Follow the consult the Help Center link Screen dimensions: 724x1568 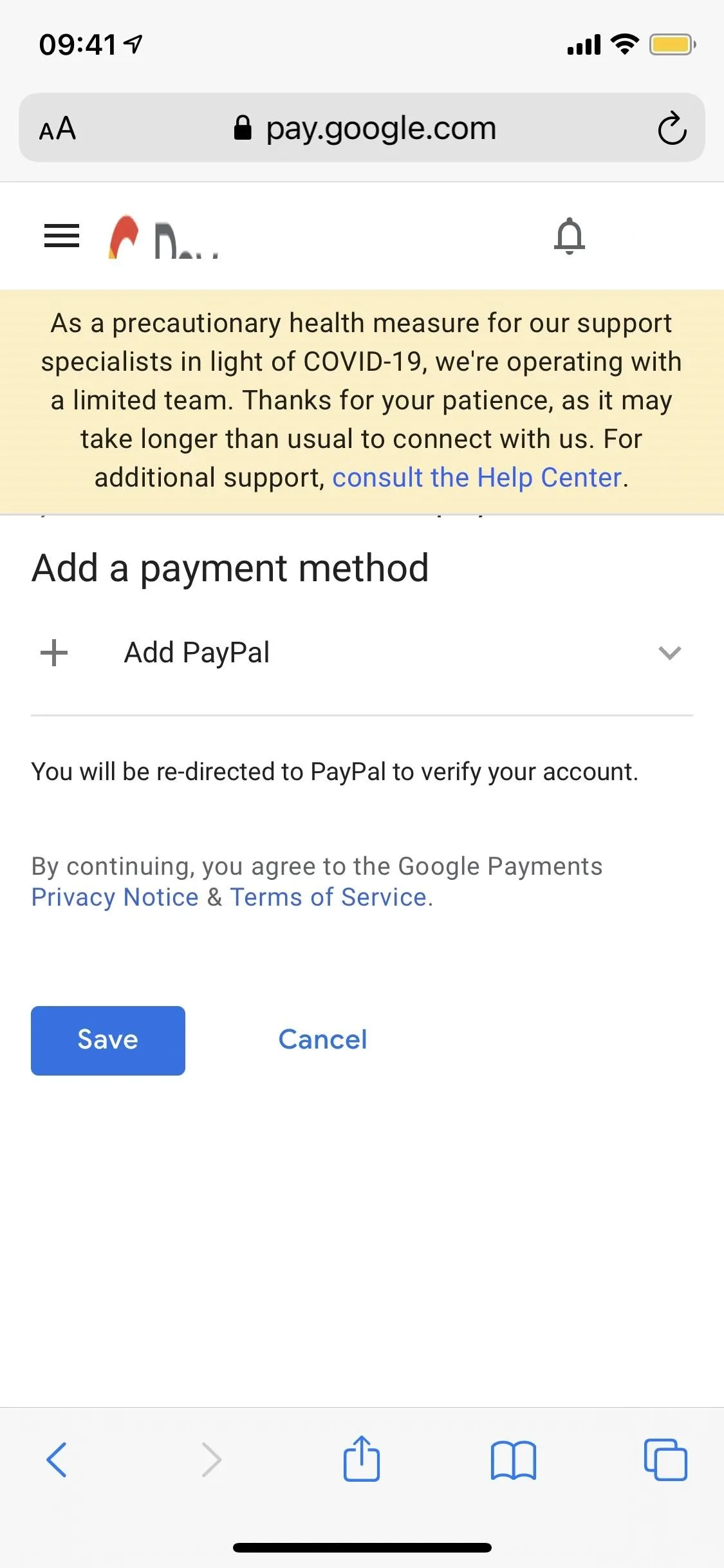477,478
